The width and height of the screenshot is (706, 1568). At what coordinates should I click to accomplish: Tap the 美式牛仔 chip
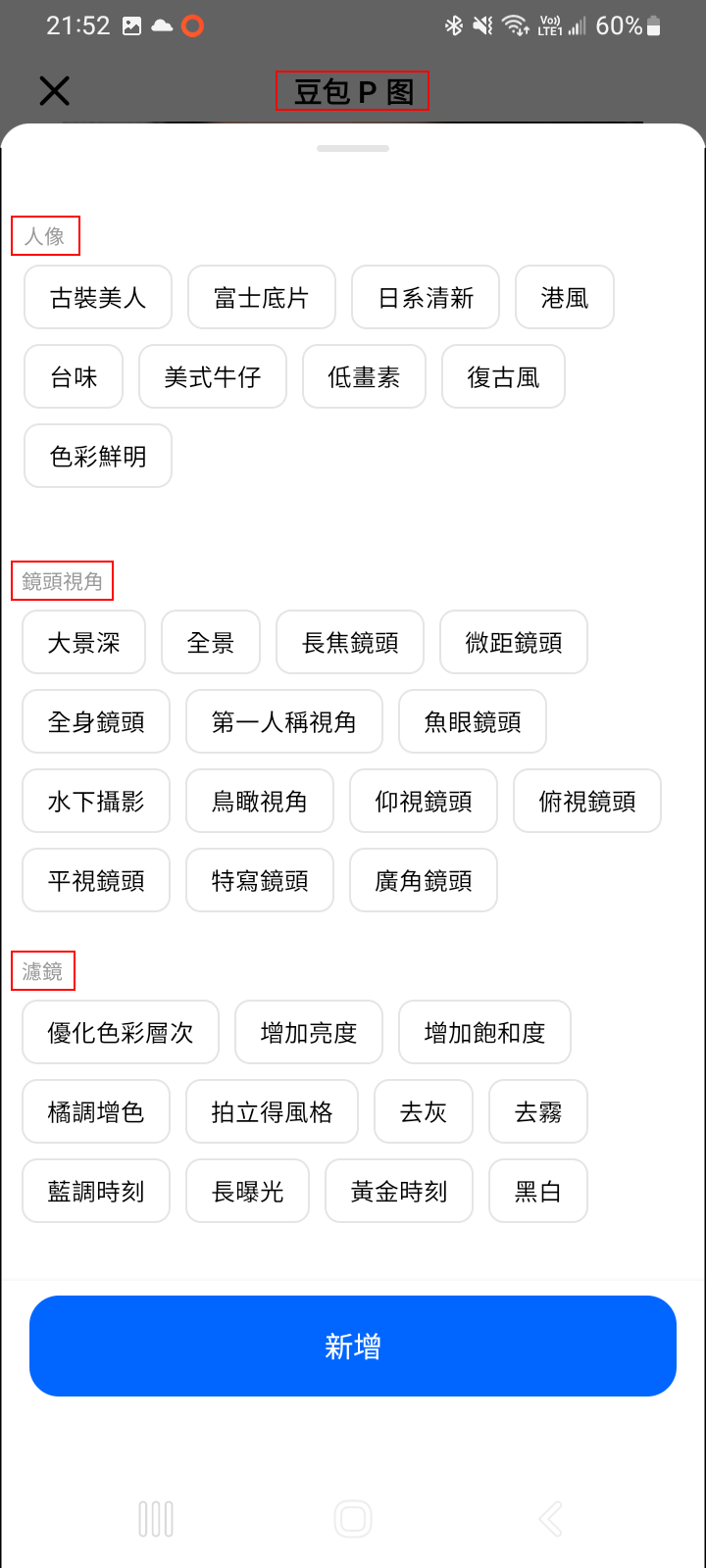pos(212,377)
